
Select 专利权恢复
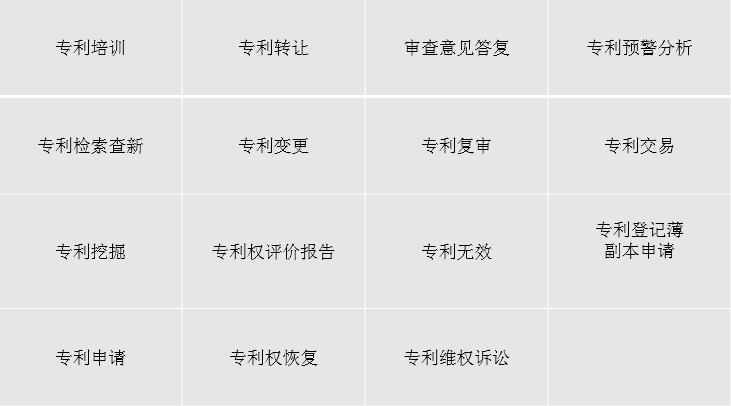coord(273,357)
